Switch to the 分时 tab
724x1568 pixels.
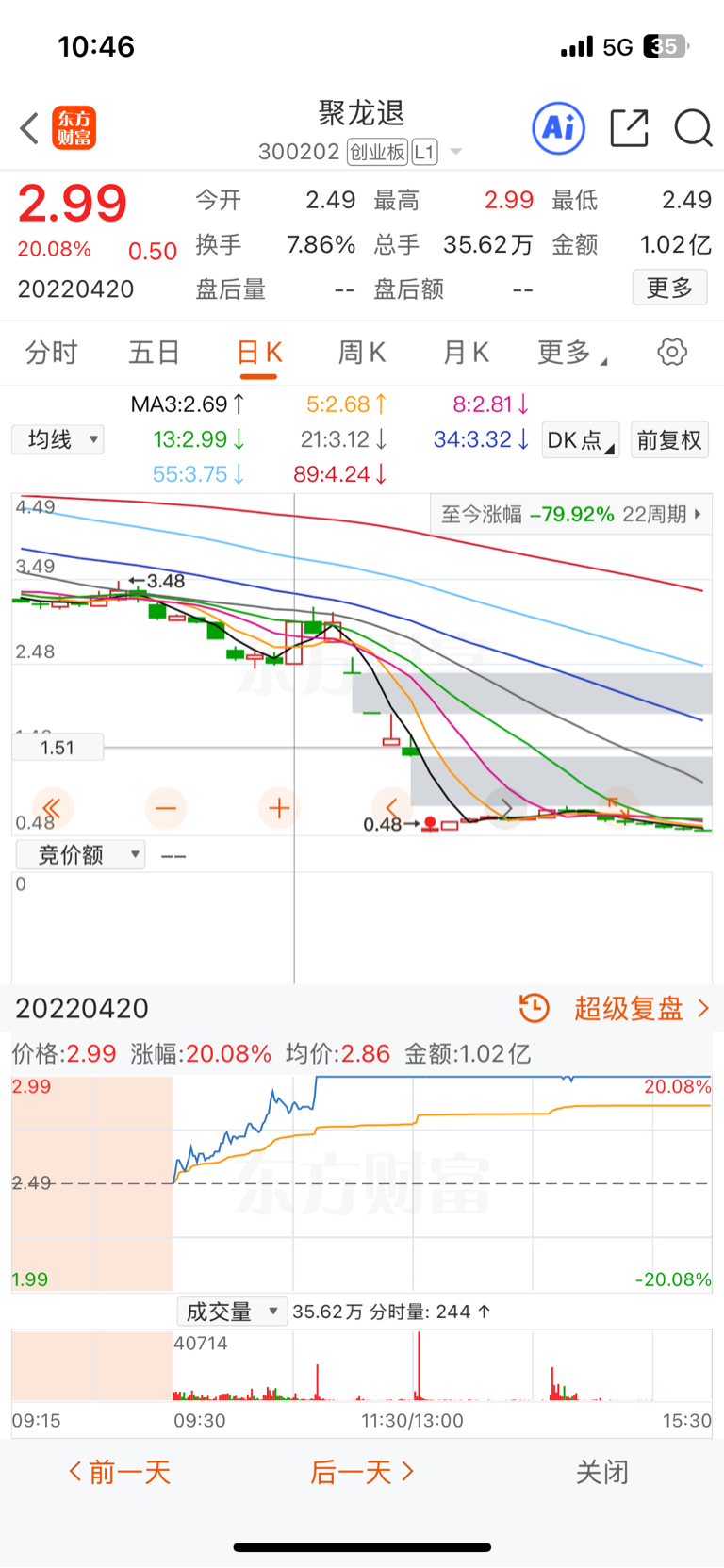[x=52, y=353]
